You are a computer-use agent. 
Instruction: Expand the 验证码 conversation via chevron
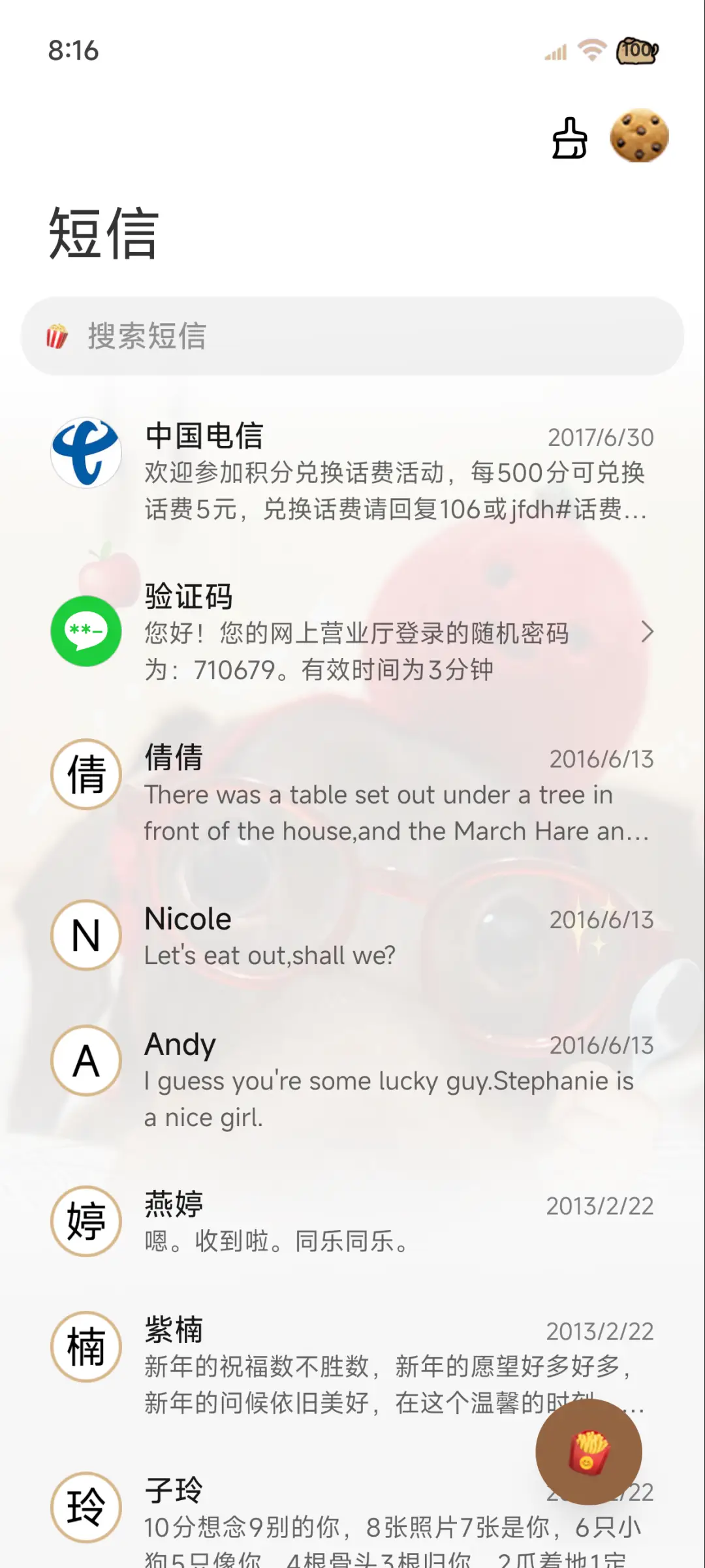(649, 632)
